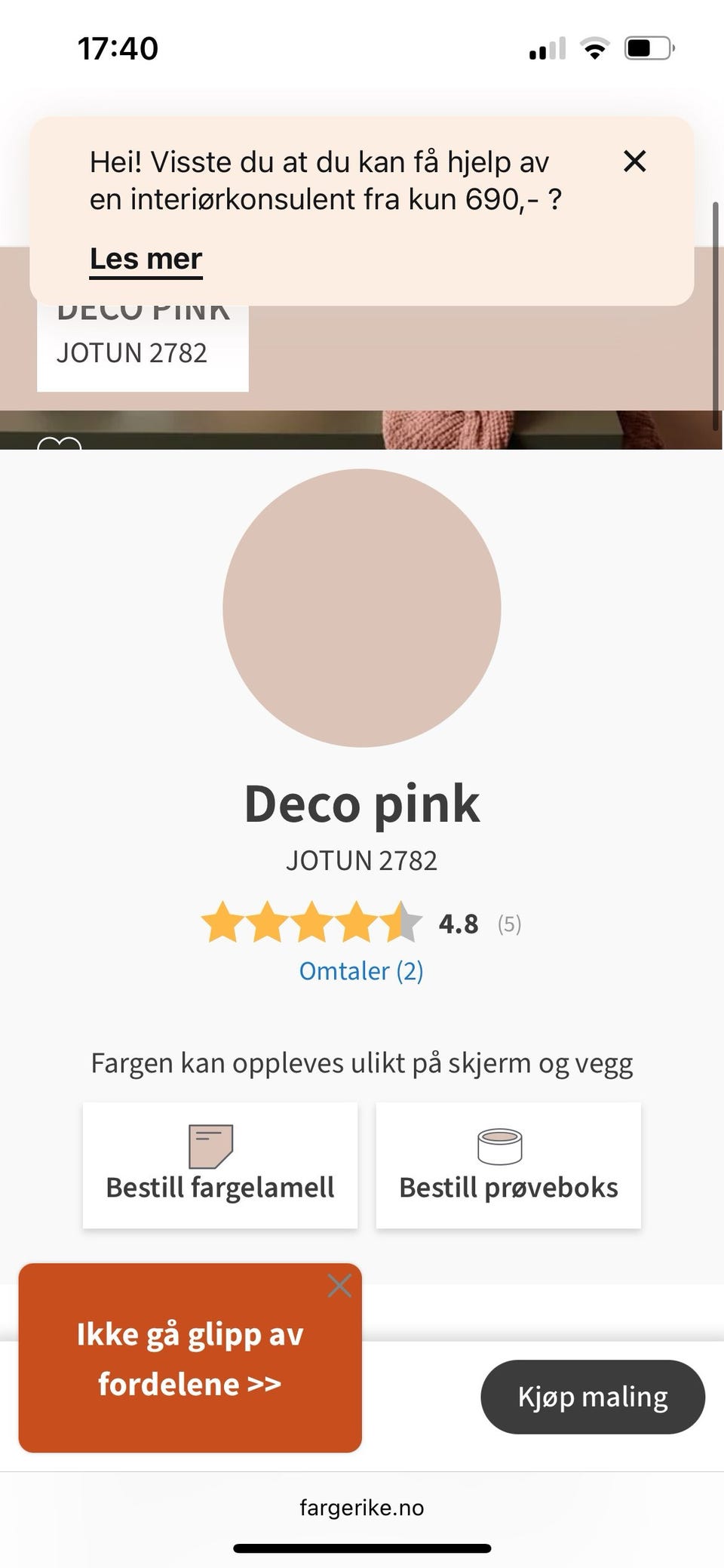Image resolution: width=724 pixels, height=1568 pixels.
Task: Tap the fargerike.no address bar
Action: pyautogui.click(x=362, y=1508)
